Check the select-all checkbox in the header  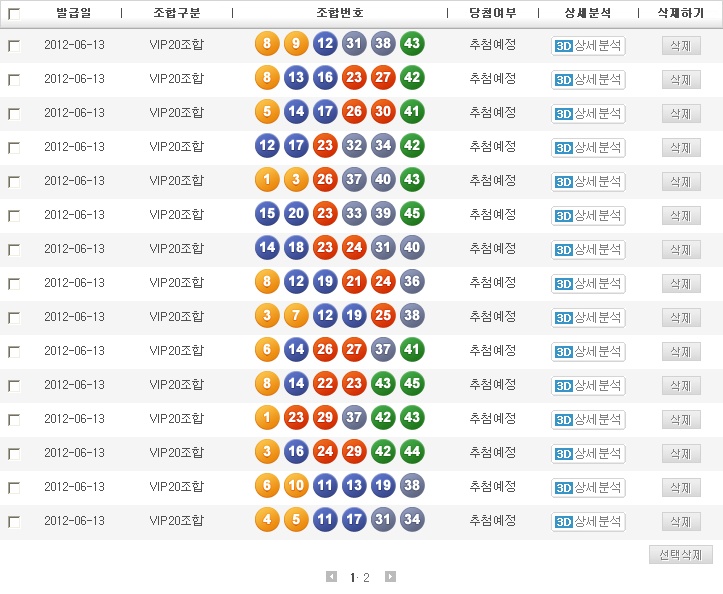14,14
